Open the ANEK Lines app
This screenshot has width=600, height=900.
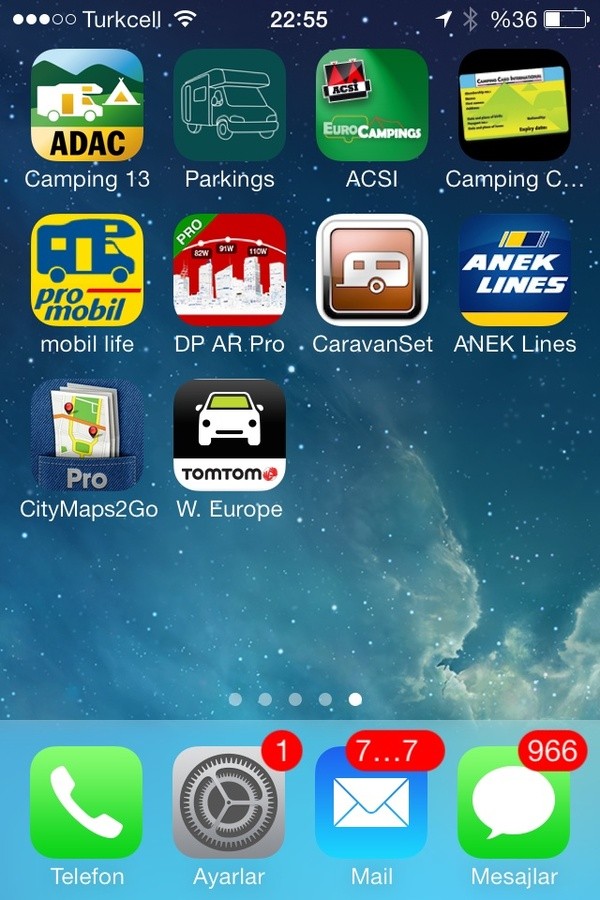click(x=514, y=270)
